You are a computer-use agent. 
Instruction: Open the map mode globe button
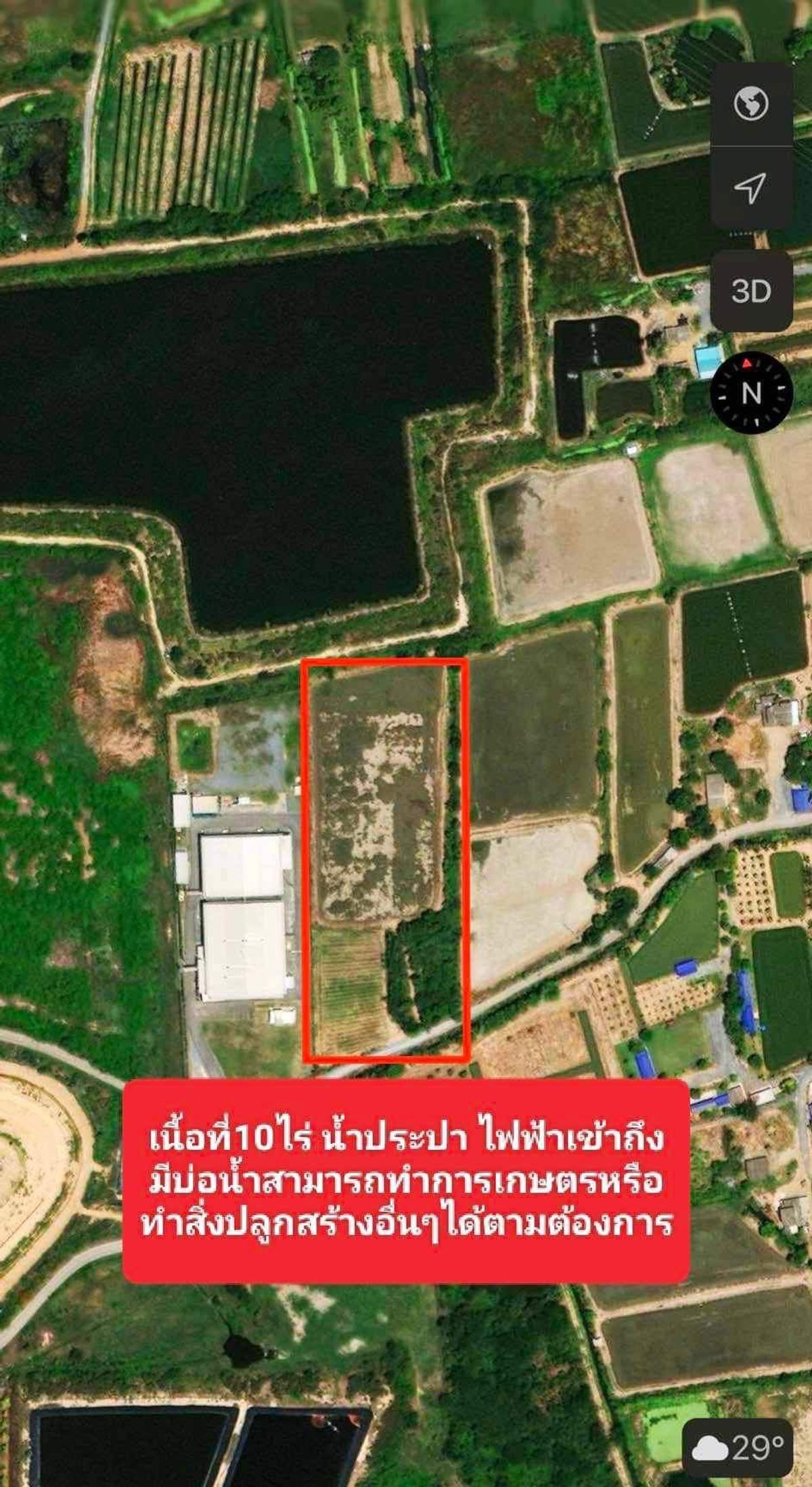click(x=751, y=104)
